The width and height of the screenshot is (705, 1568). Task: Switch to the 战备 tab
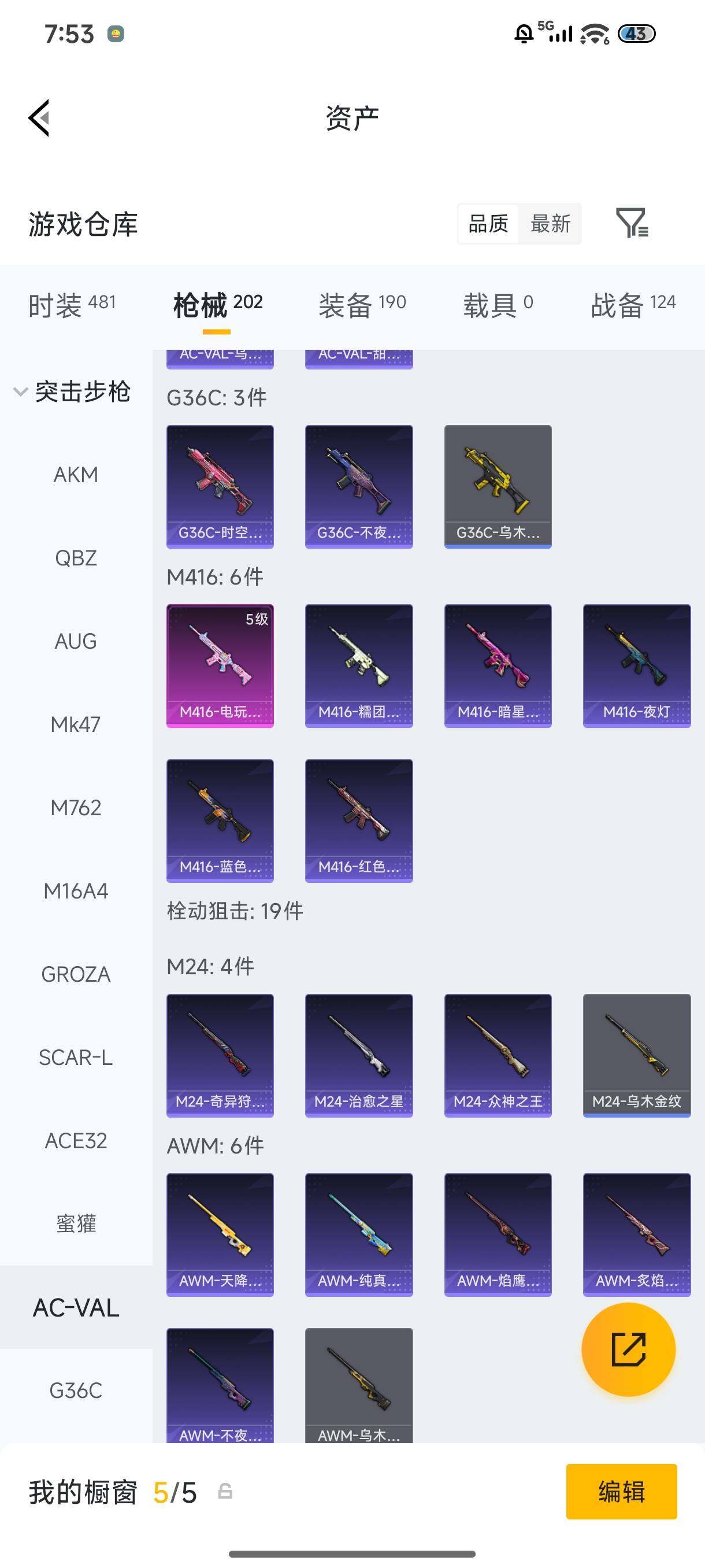click(x=633, y=304)
